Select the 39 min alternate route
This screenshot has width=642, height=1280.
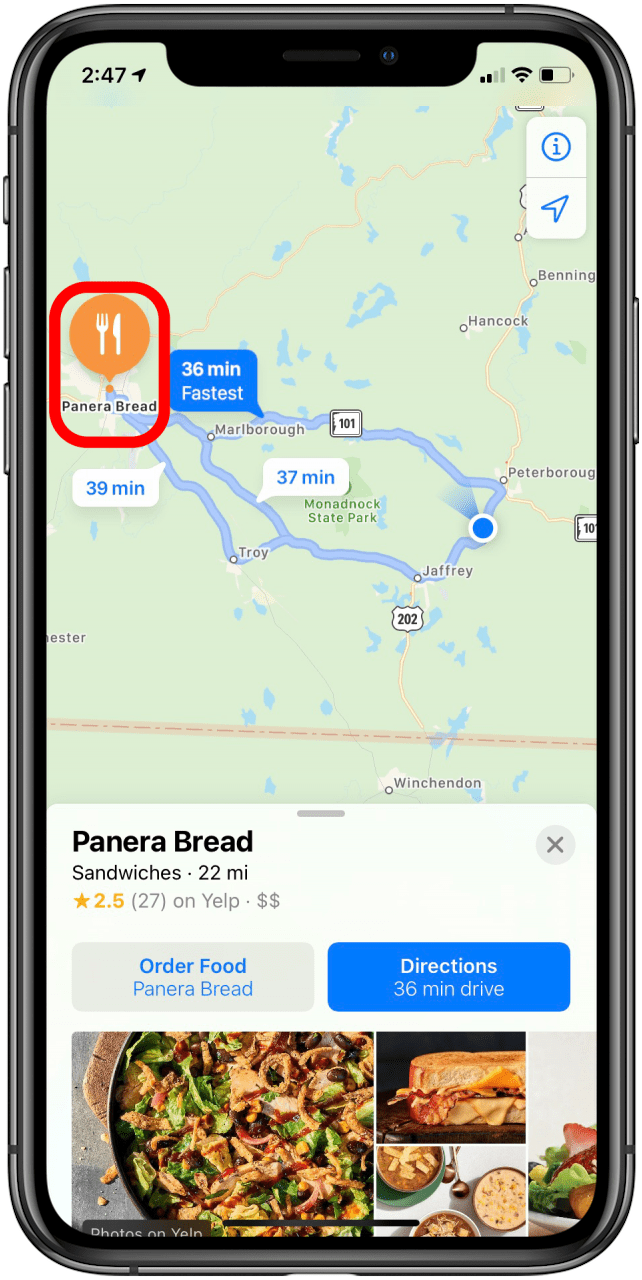[115, 488]
